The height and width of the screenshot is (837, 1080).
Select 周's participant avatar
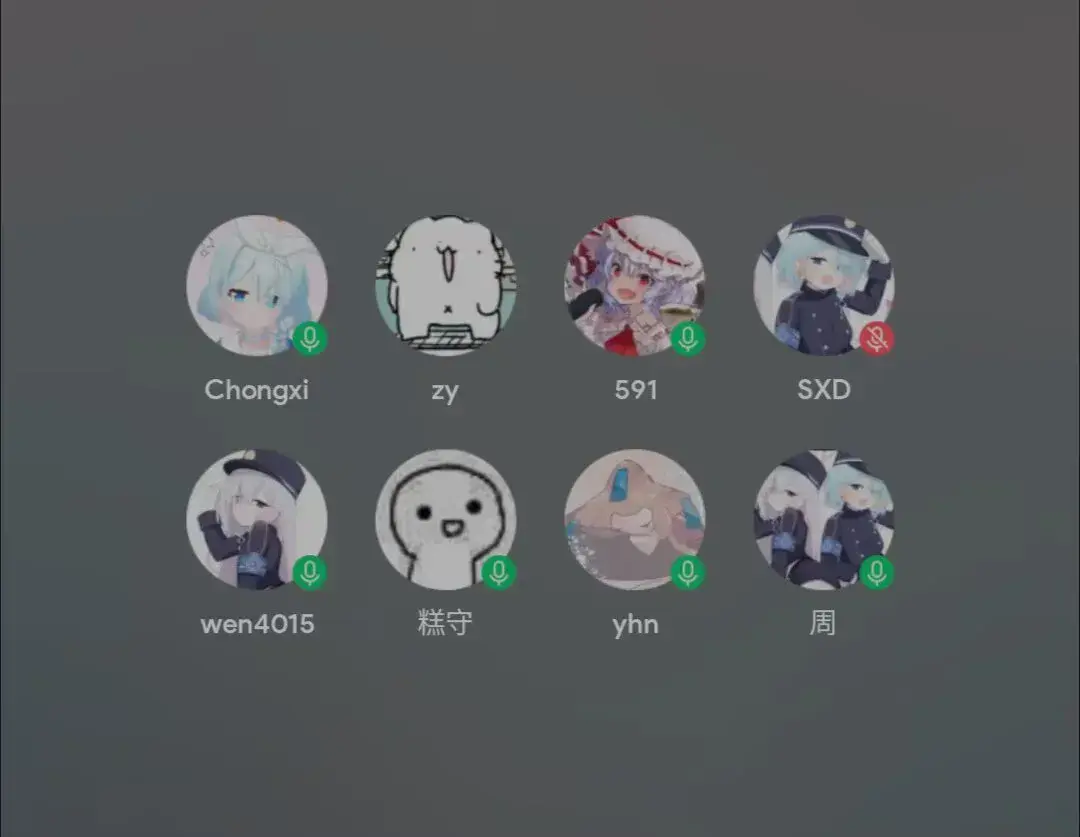tap(823, 519)
